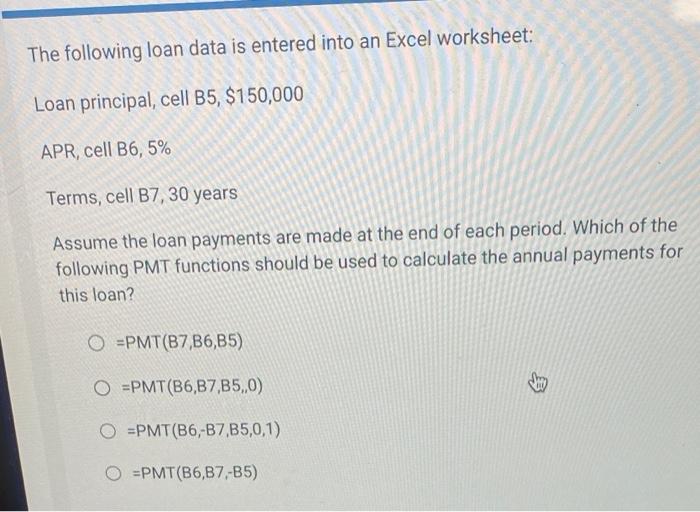Viewport: 700px width, 512px height.
Task: Pick the option =PMT(B6,-B7,B5,0,1)
Action: (109, 431)
